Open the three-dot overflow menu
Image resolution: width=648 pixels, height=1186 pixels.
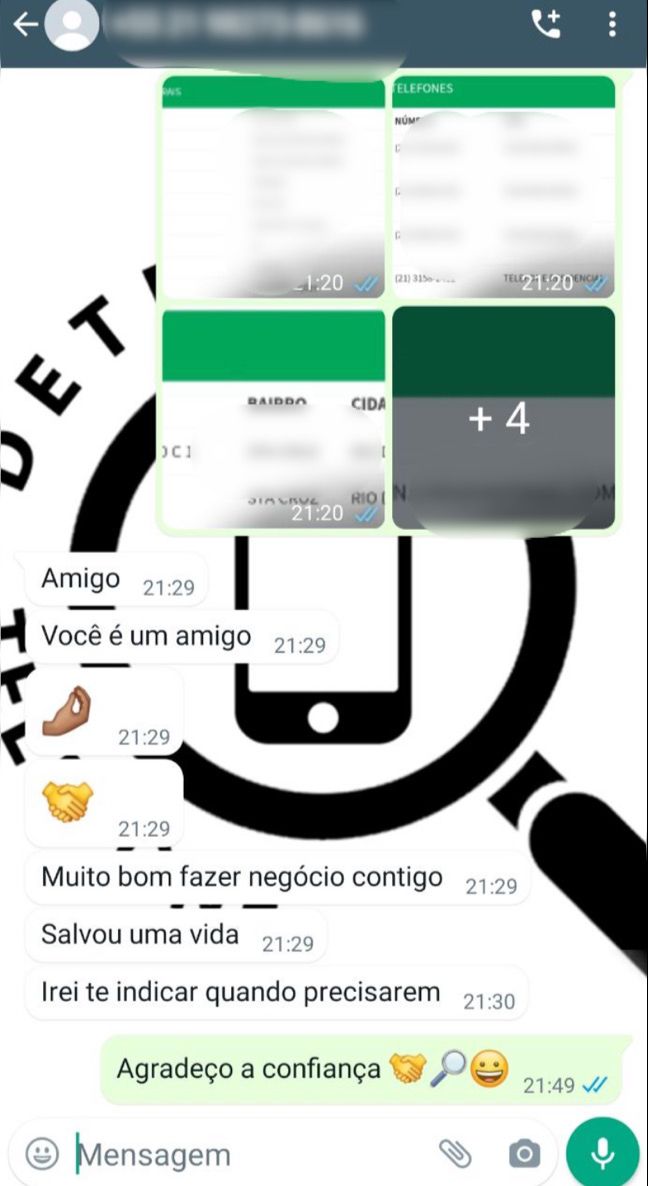[x=612, y=24]
